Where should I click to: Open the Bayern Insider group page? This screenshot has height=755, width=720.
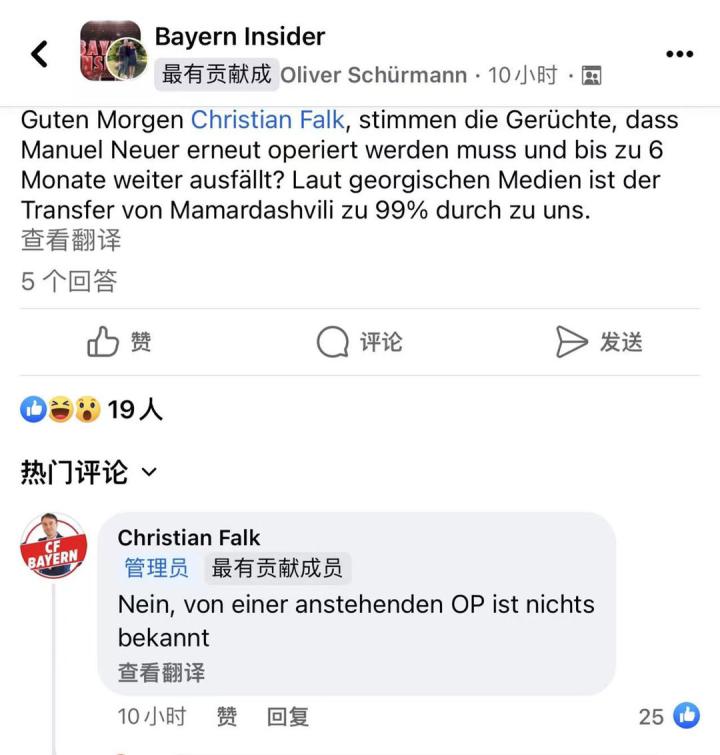240,37
